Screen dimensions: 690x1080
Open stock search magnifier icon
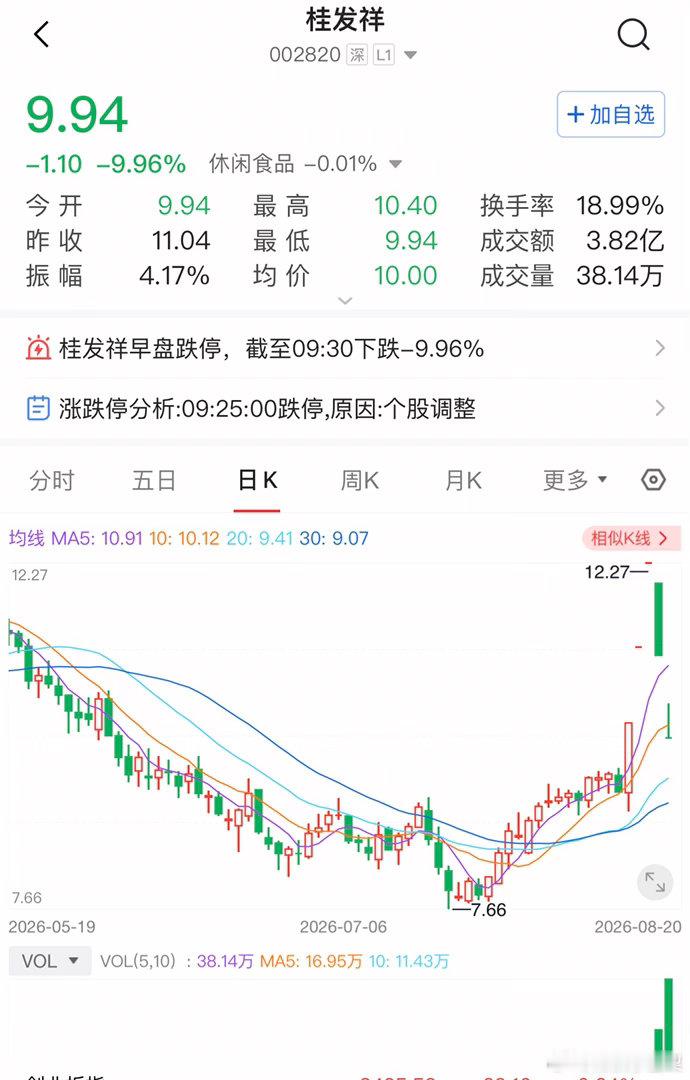click(633, 34)
